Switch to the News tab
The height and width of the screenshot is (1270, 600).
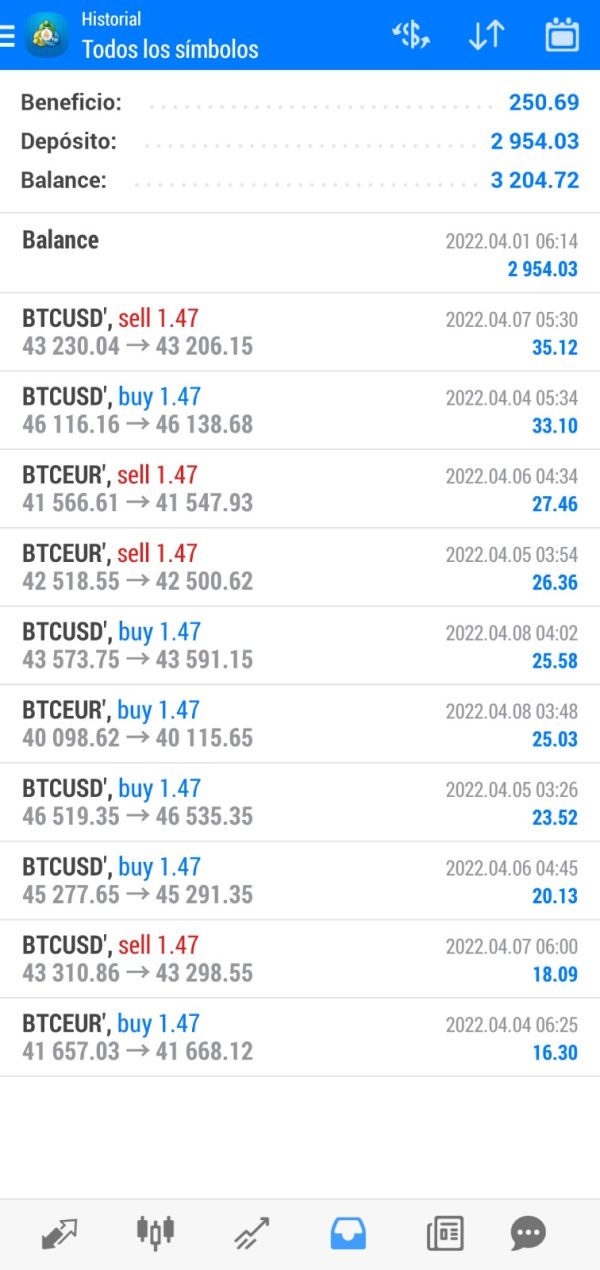coord(445,1234)
